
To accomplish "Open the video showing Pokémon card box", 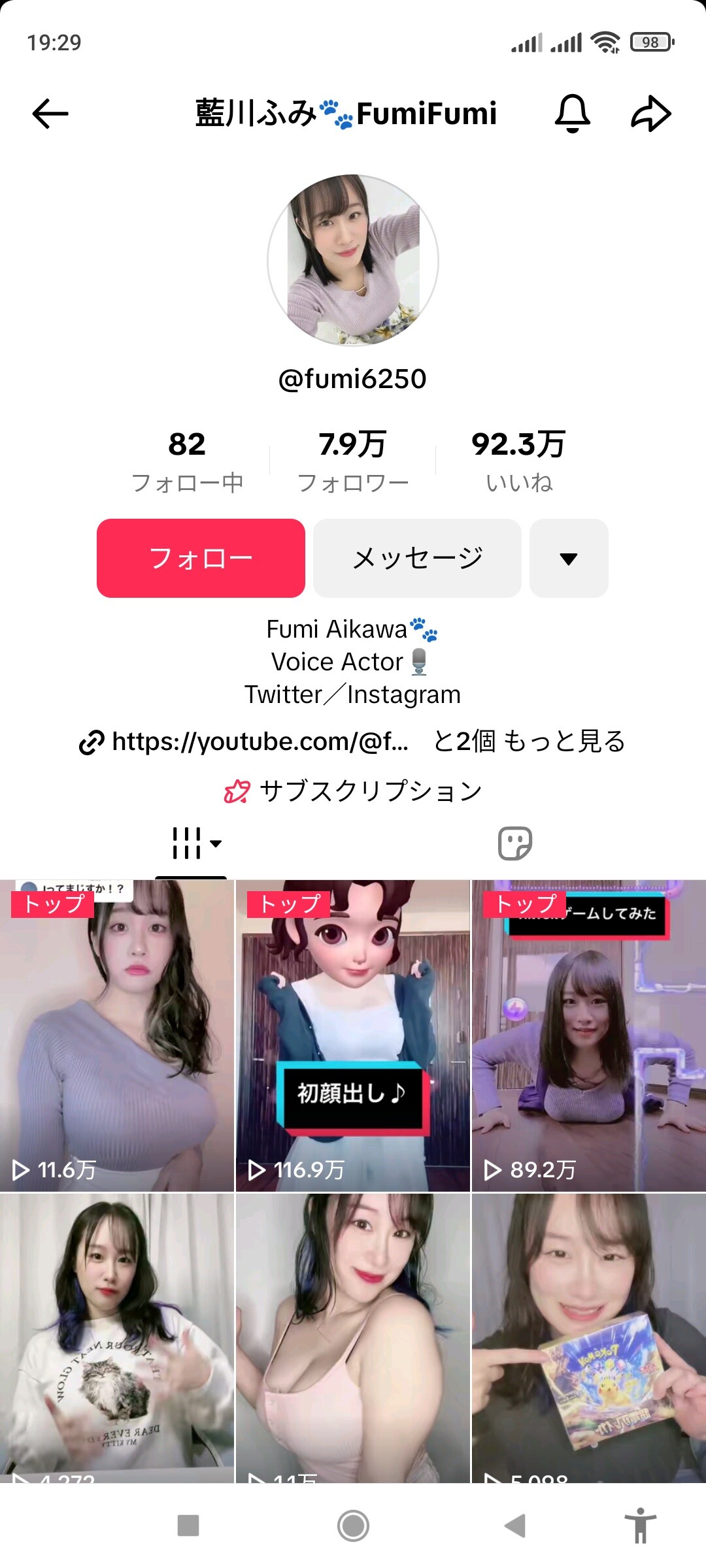I will click(588, 1336).
